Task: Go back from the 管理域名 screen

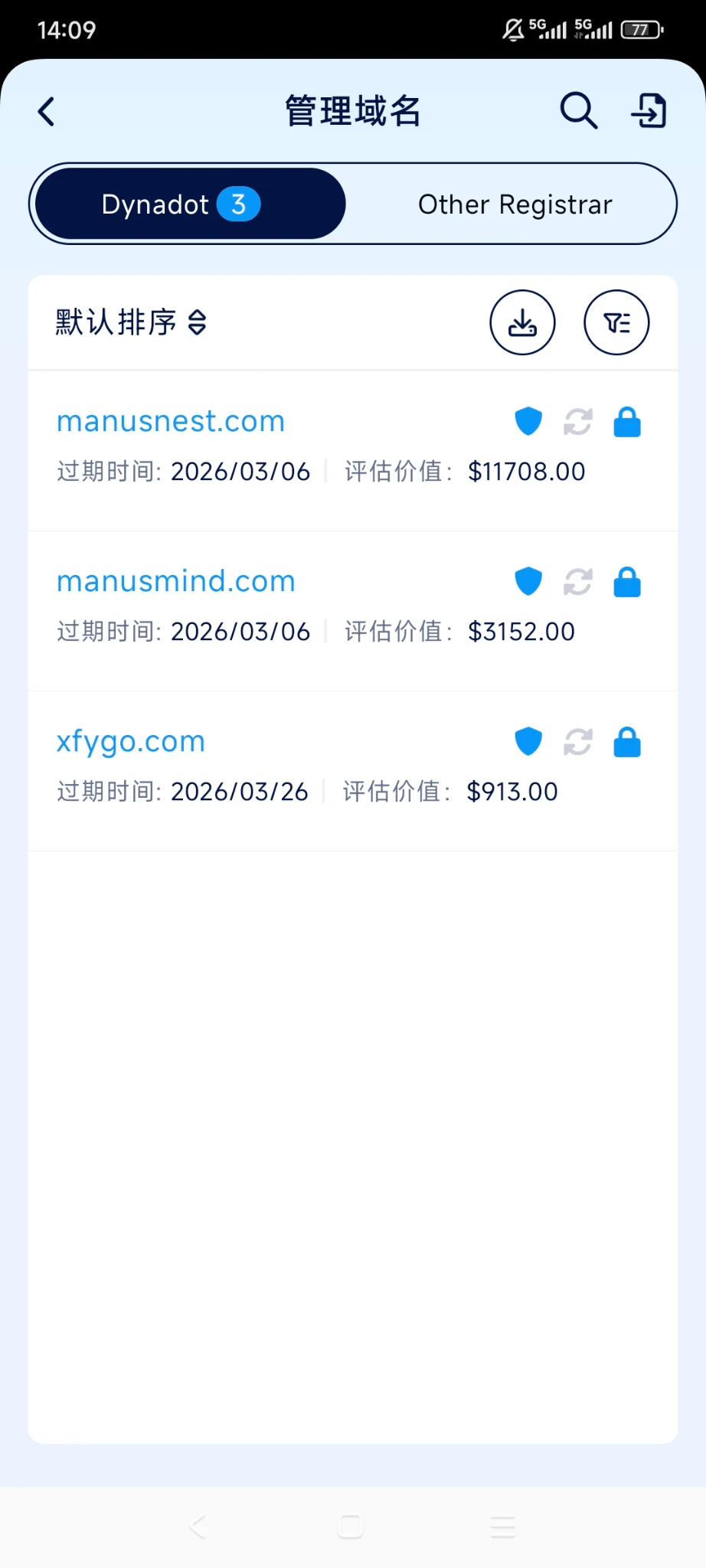Action: (47, 112)
